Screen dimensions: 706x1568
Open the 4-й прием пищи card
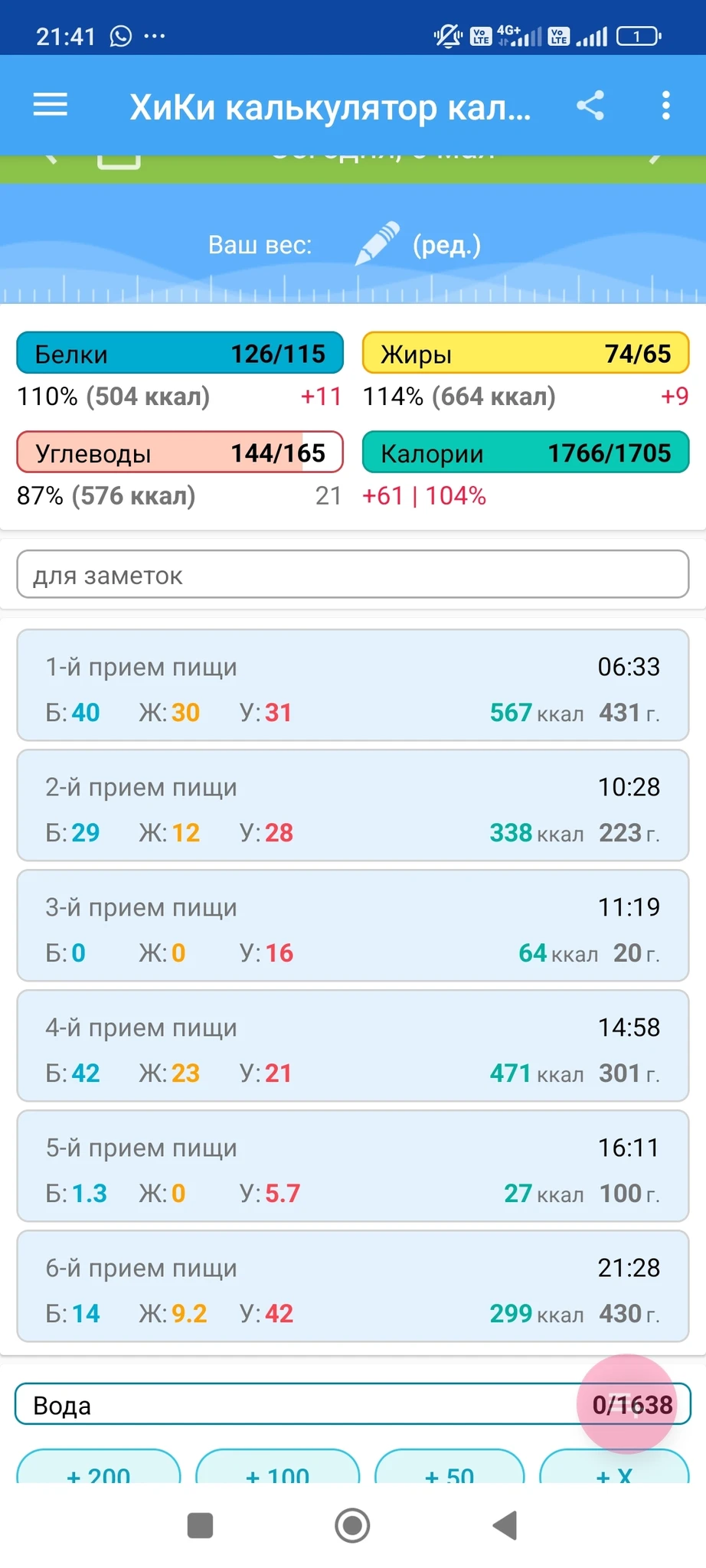point(352,1046)
